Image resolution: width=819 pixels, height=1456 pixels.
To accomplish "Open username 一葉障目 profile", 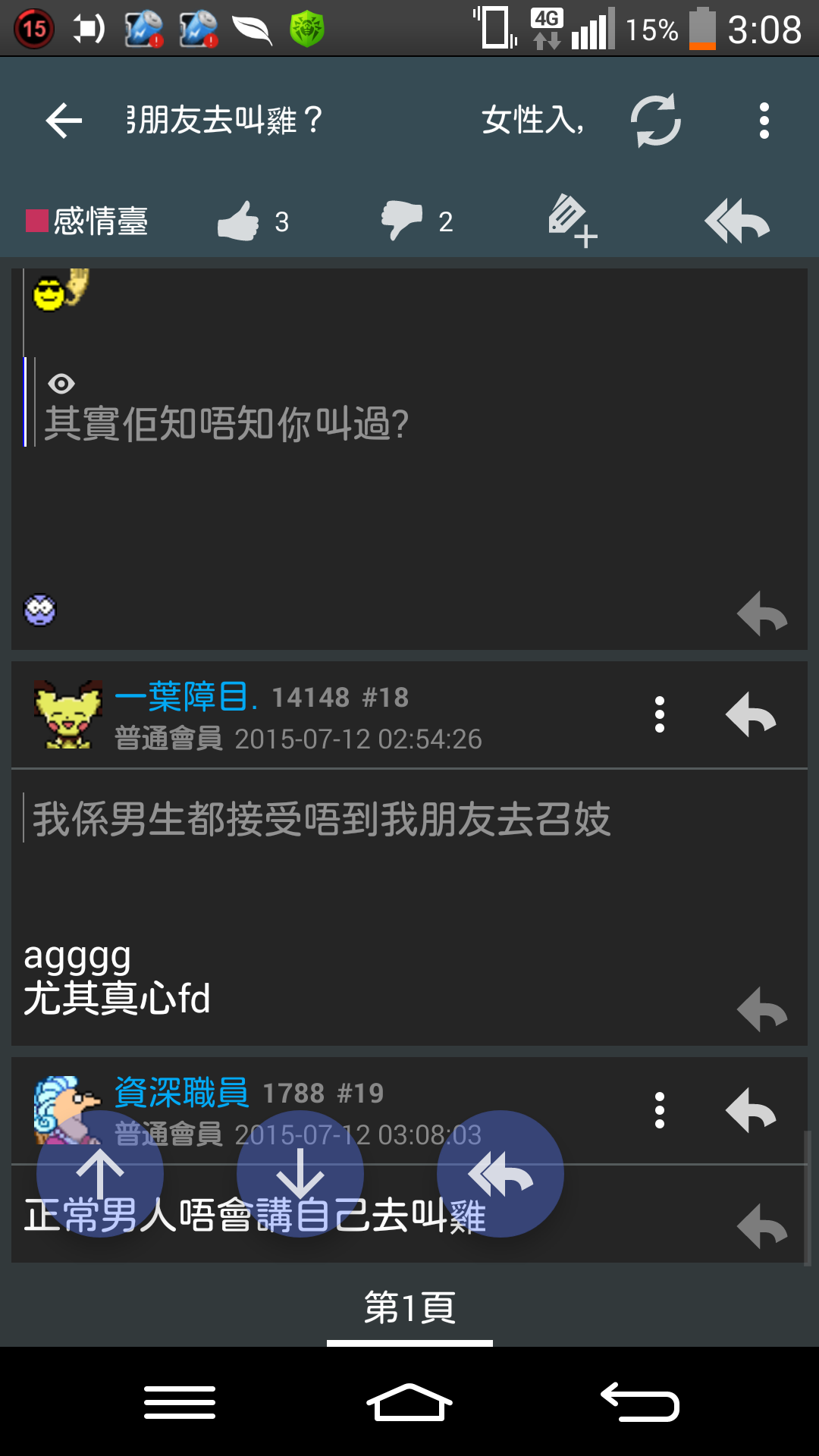I will click(183, 697).
